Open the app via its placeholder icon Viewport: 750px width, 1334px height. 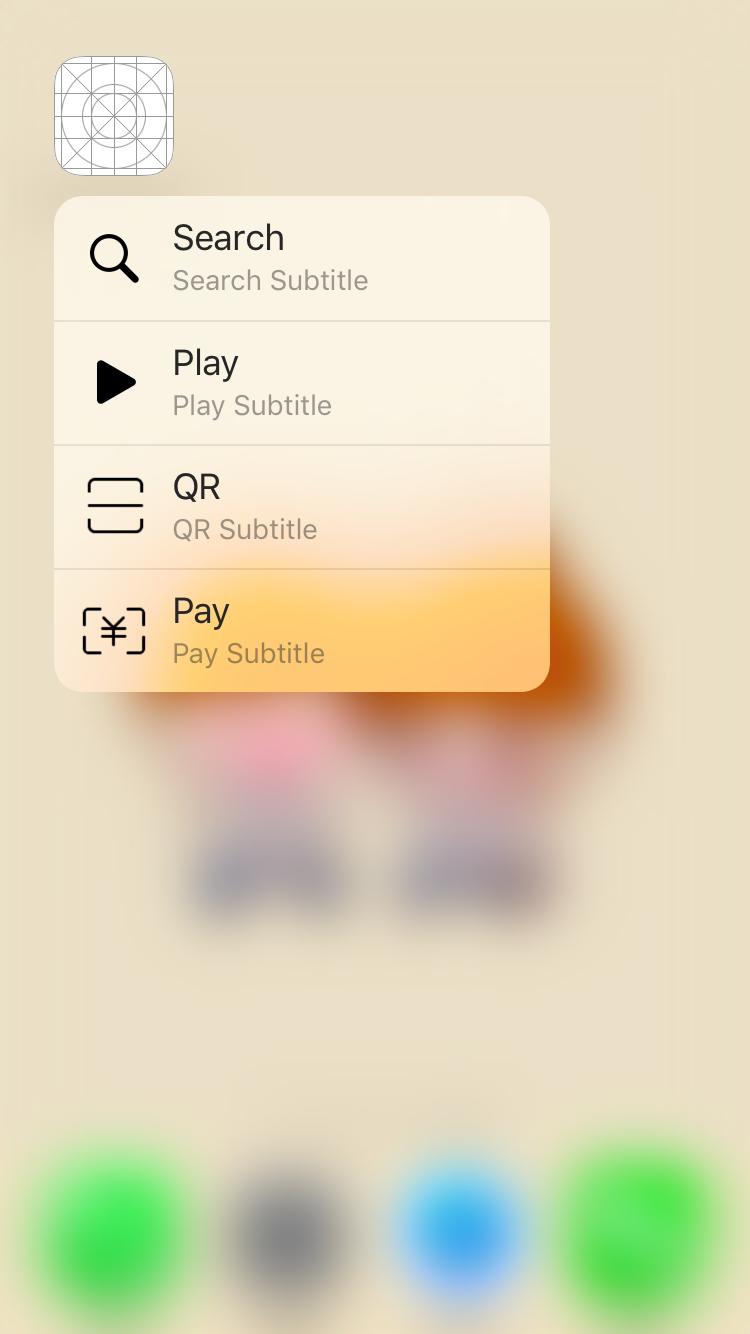(x=114, y=116)
